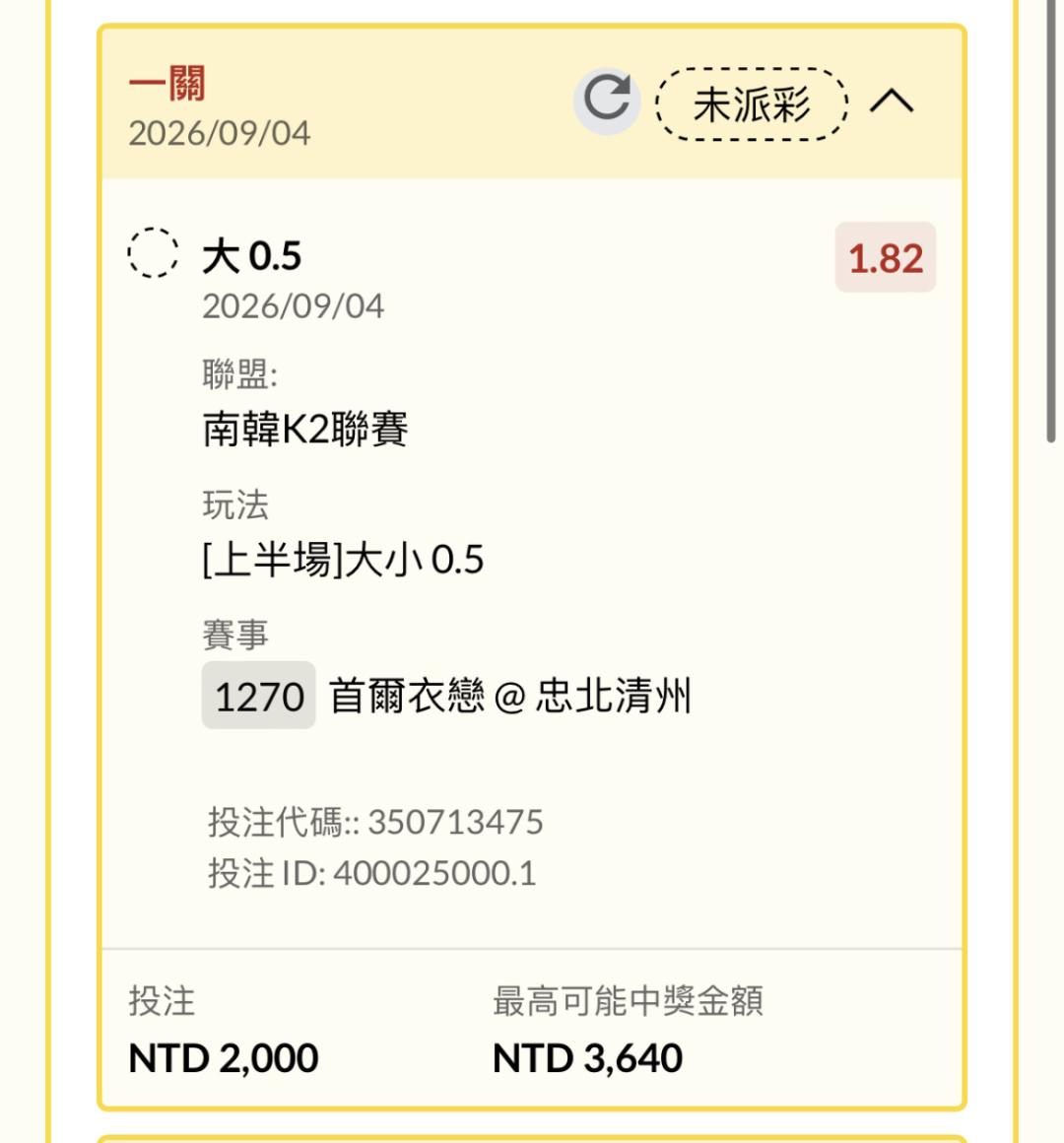Tap the 未派彩 status badge

click(752, 103)
